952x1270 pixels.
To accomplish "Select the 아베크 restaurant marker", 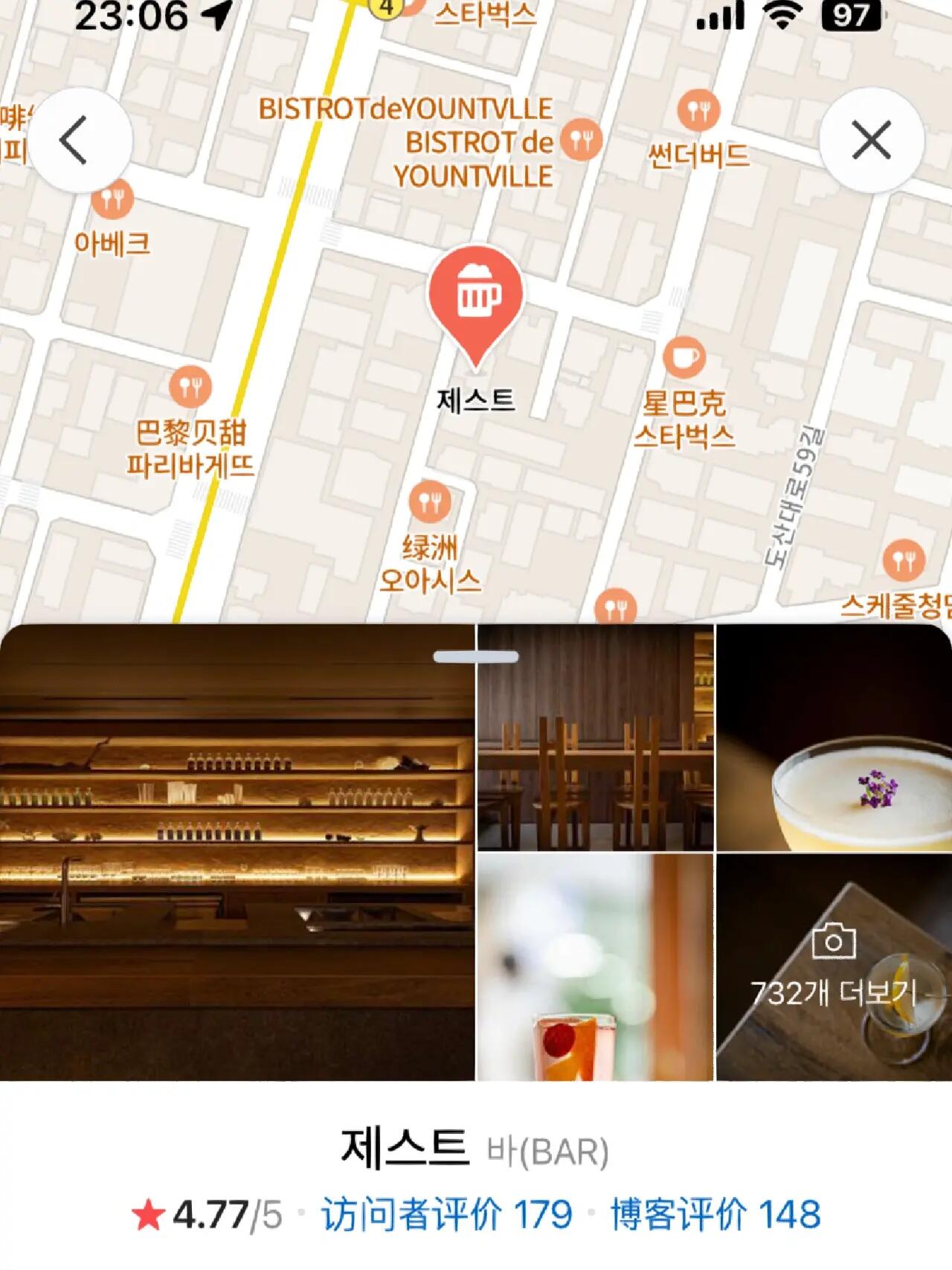I will 112,199.
